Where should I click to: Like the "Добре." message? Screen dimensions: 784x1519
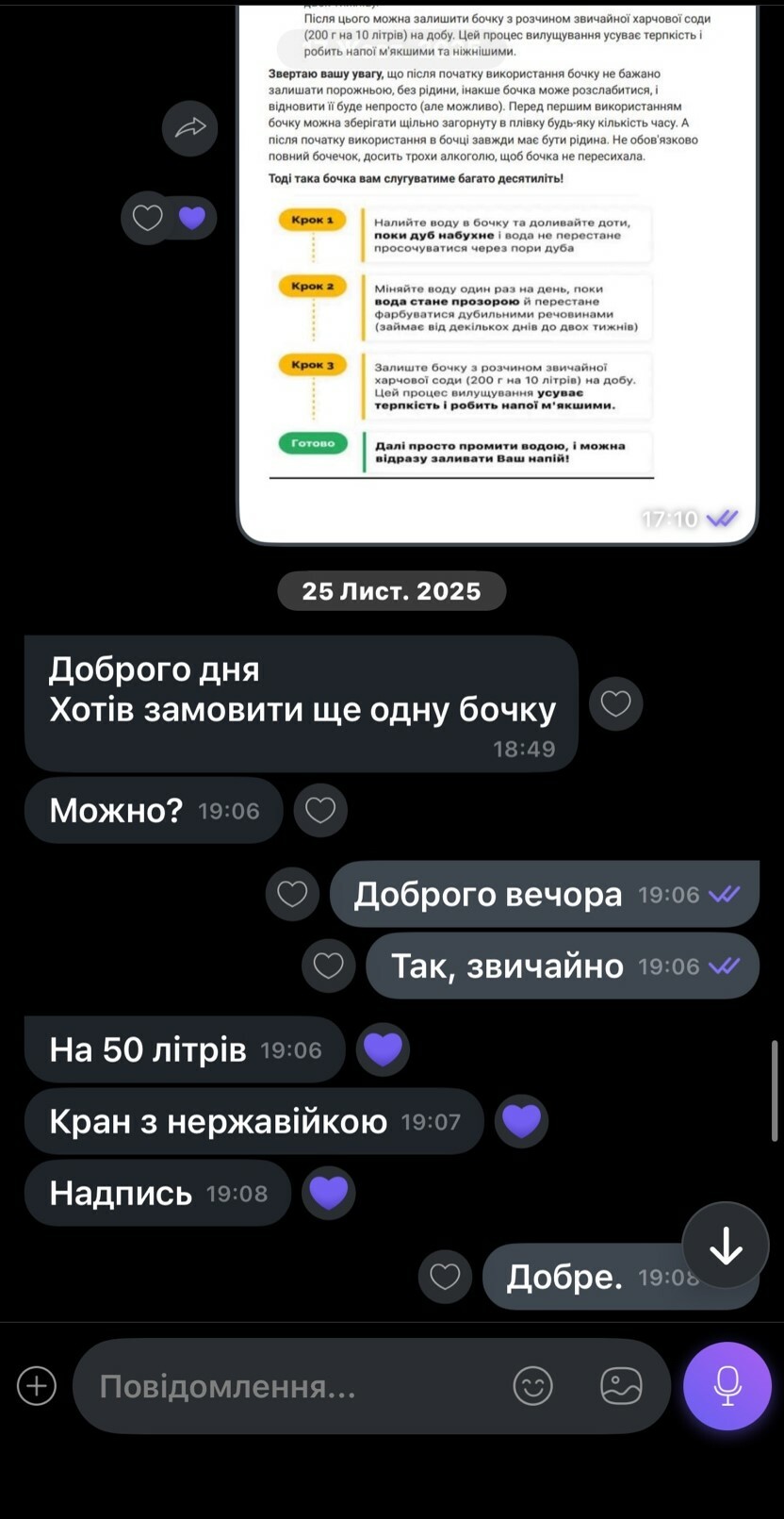[445, 1277]
